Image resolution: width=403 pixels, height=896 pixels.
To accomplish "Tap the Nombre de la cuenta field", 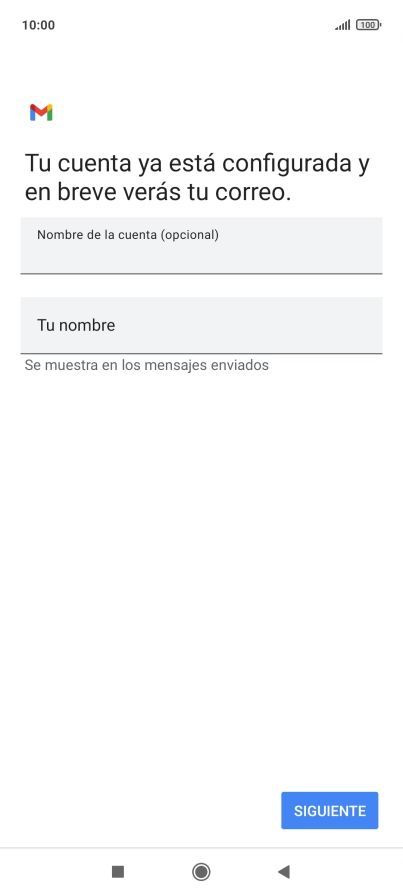I will (x=201, y=246).
